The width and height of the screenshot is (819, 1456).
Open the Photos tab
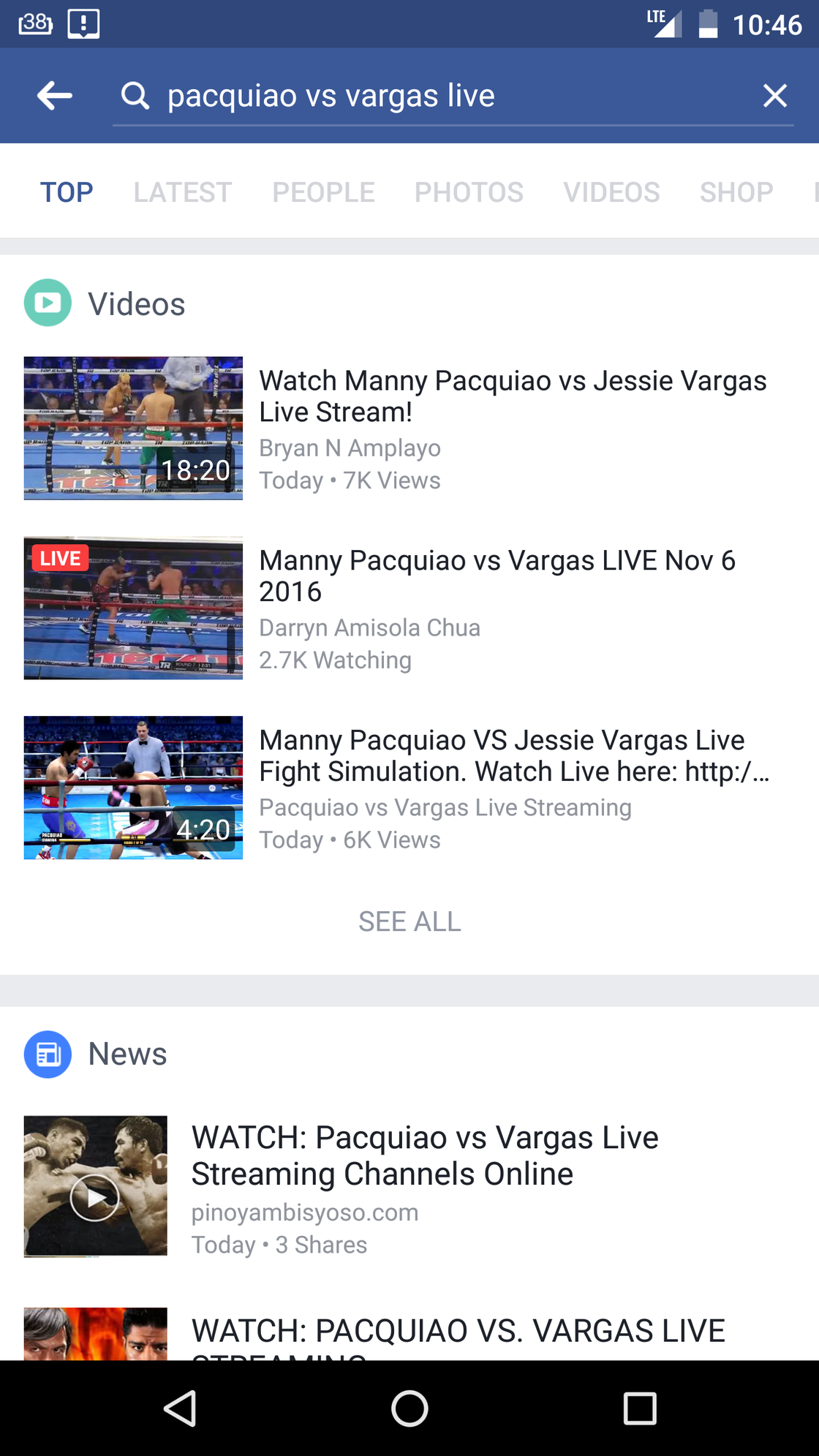(x=469, y=192)
